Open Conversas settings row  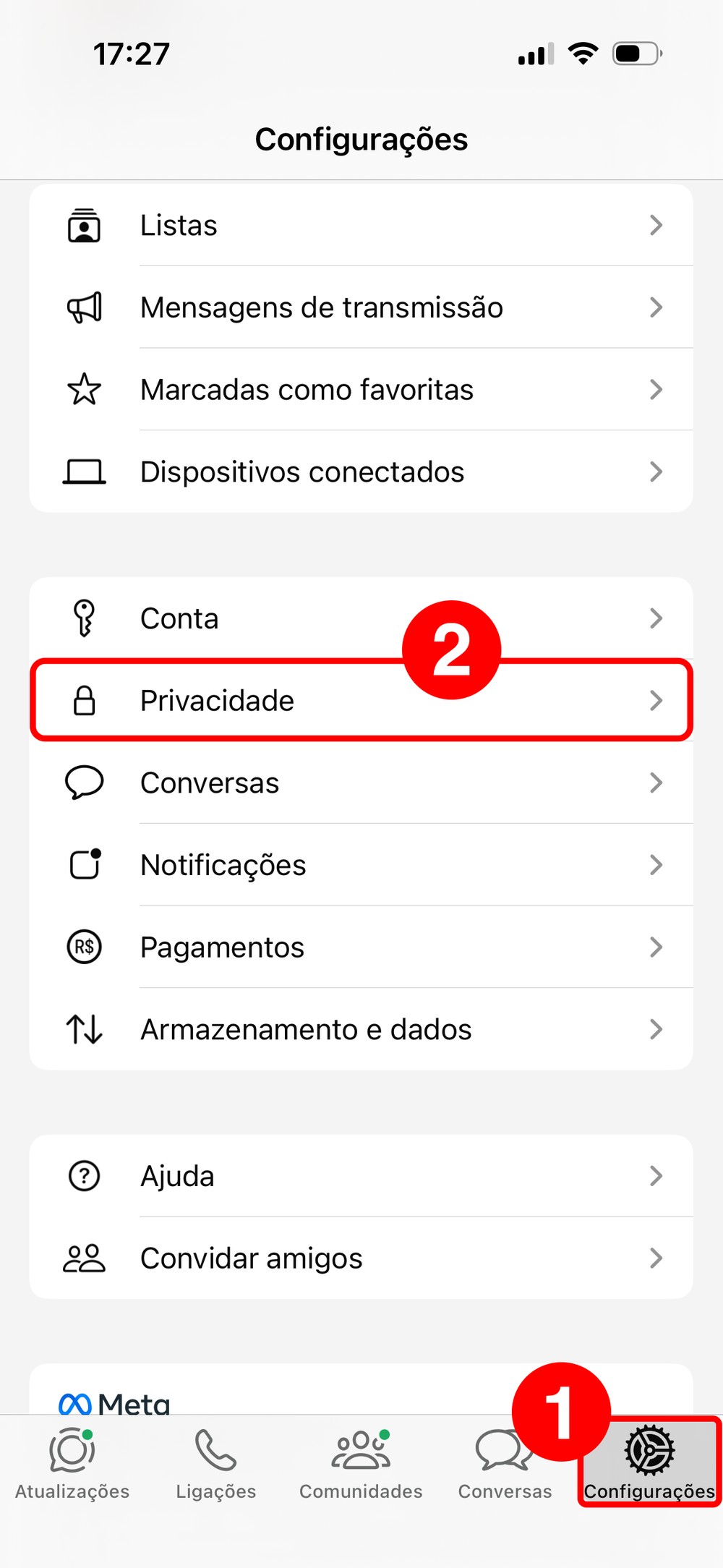click(x=361, y=783)
